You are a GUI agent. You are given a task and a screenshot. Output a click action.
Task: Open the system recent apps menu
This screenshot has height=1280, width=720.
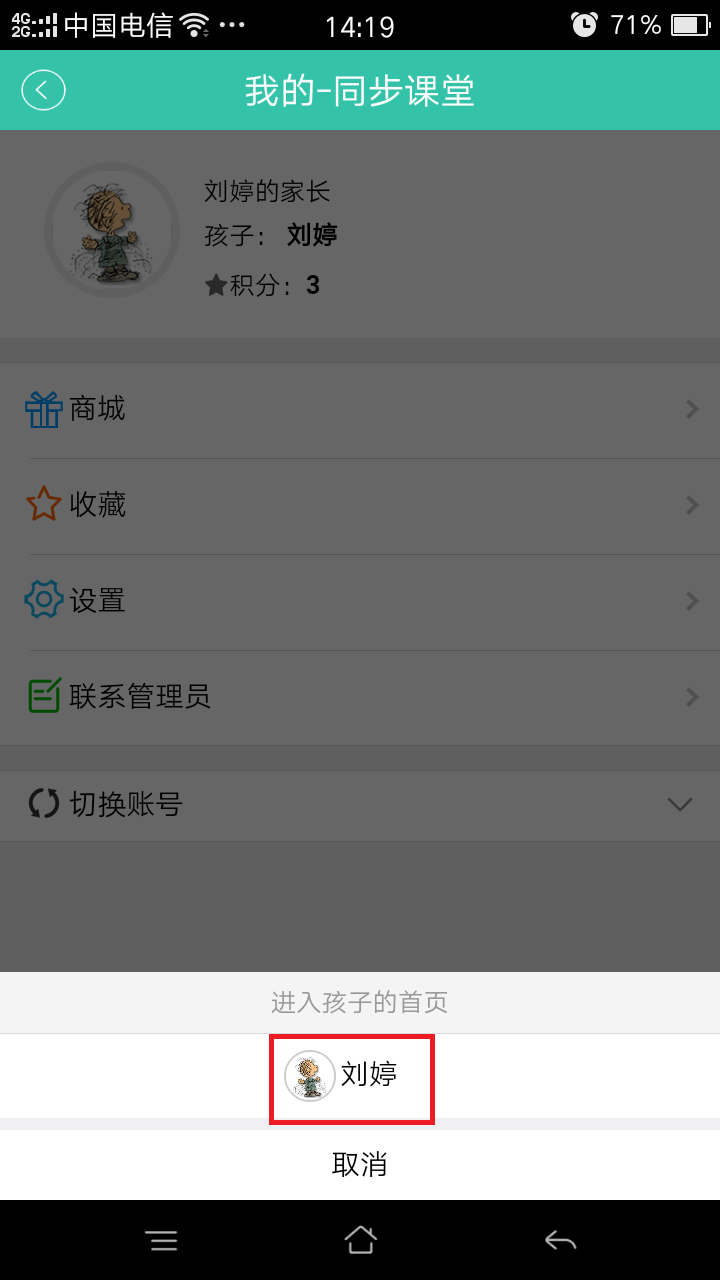click(161, 1241)
